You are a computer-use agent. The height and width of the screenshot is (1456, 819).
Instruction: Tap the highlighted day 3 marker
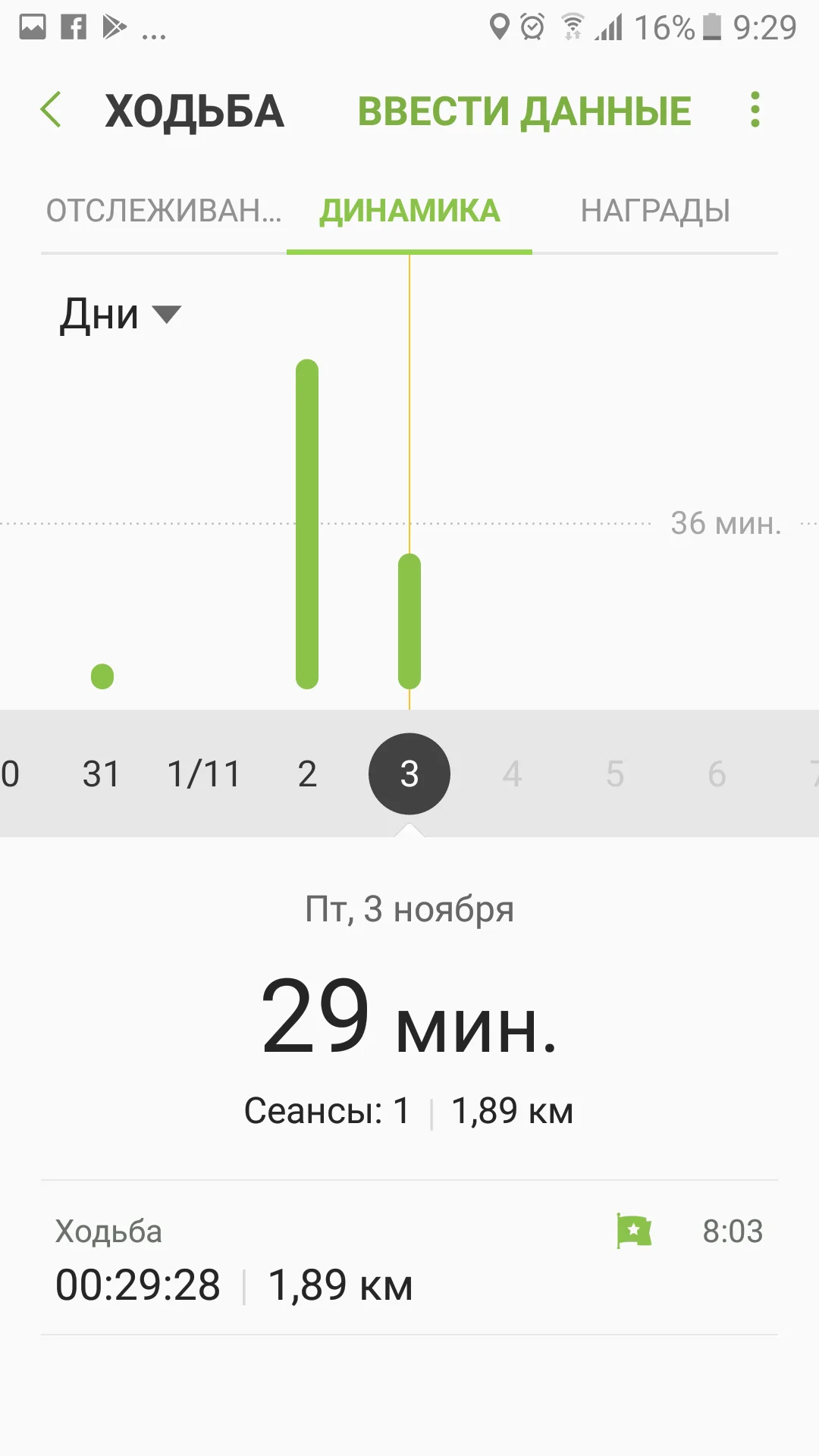[409, 774]
